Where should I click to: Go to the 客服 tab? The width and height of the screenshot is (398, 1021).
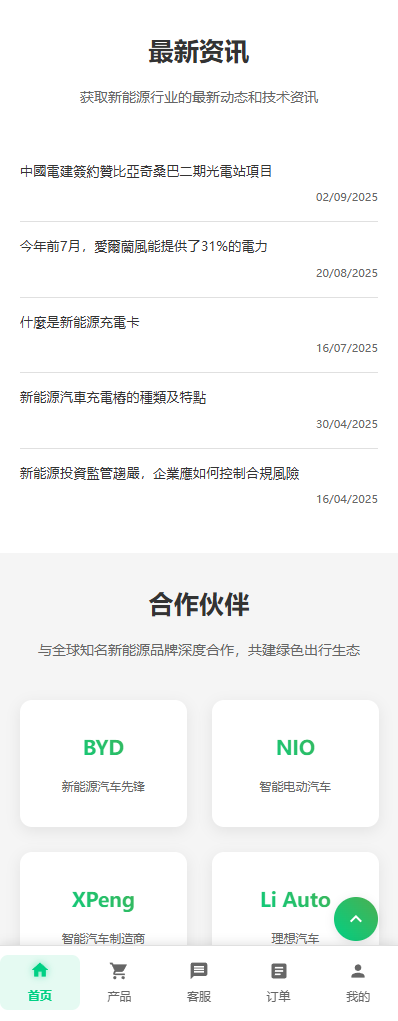(x=199, y=983)
